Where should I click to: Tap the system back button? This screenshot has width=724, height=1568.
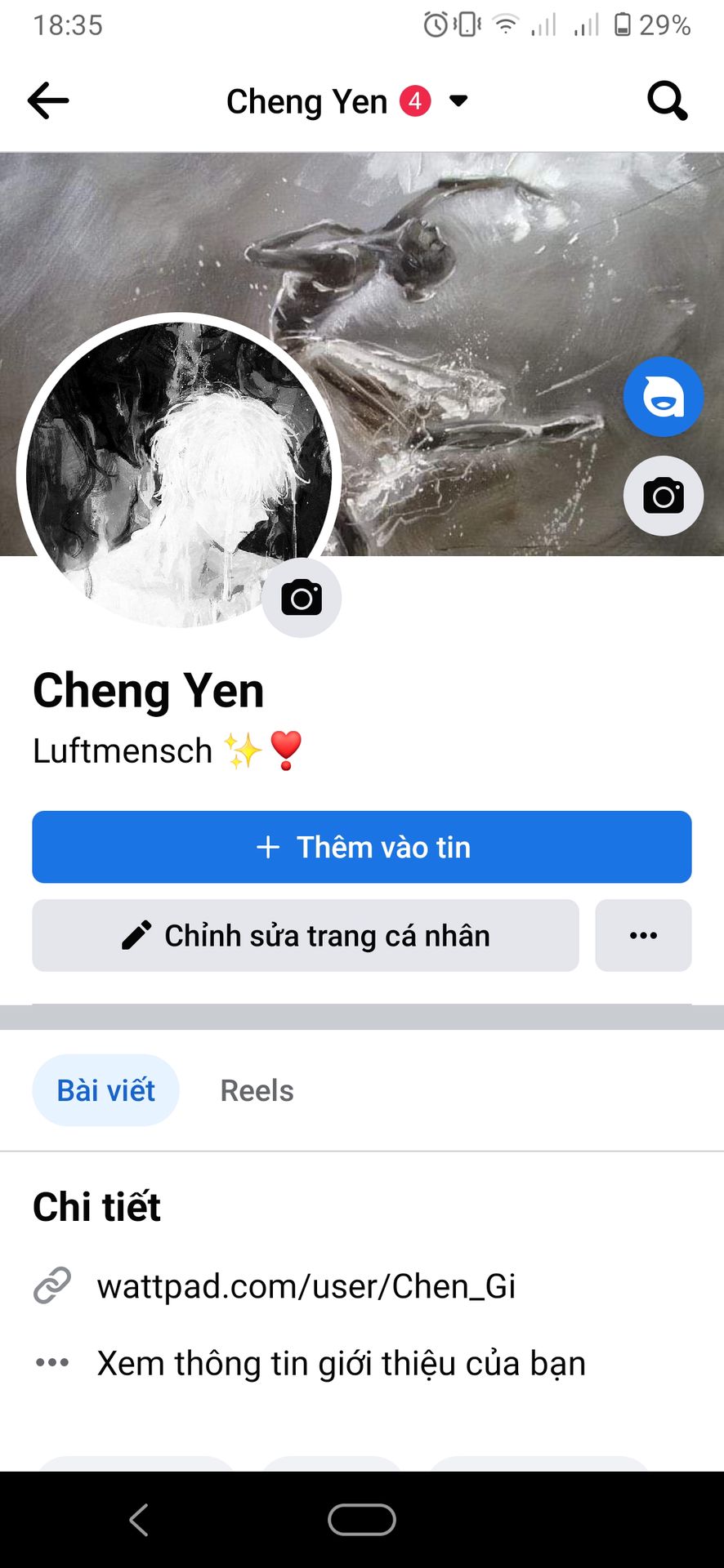[x=139, y=1520]
